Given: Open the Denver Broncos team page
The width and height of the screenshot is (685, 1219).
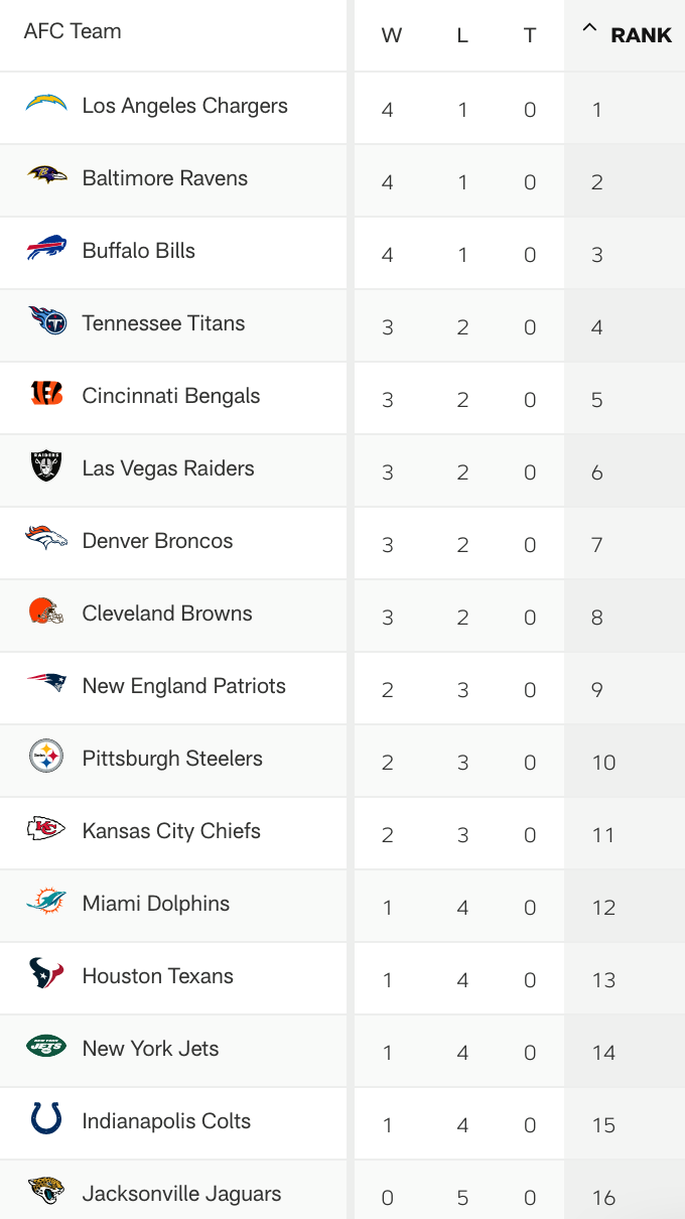Looking at the screenshot, I should (x=157, y=541).
